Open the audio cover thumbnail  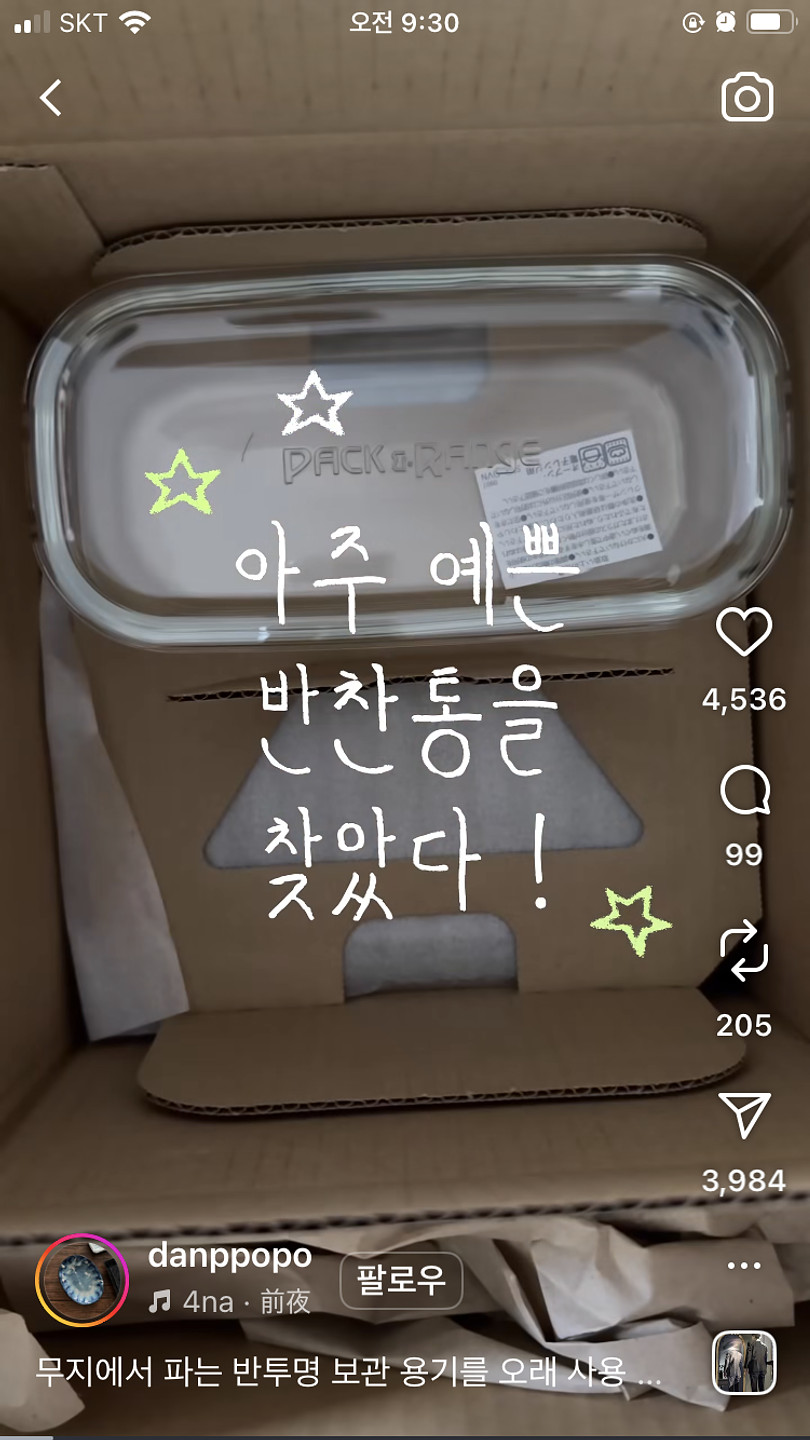[x=744, y=1362]
